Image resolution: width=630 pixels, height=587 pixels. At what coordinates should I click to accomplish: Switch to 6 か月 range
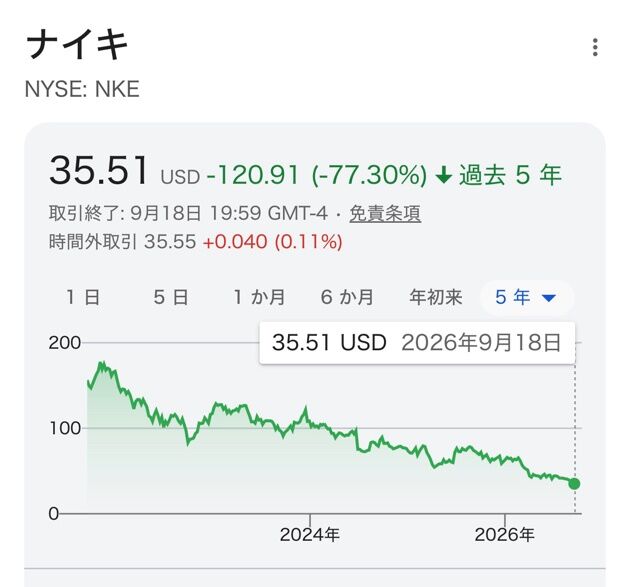(x=347, y=297)
